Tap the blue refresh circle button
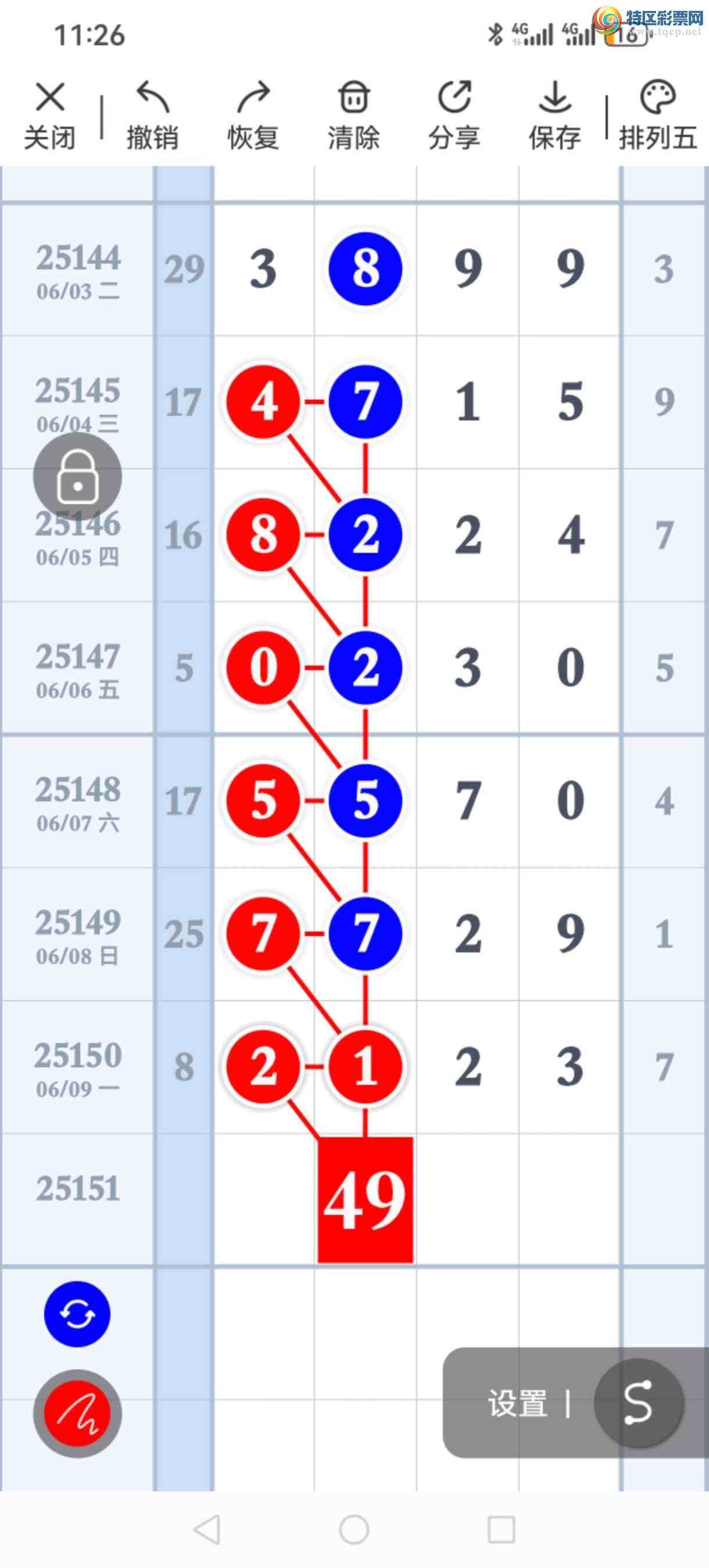Viewport: 709px width, 1568px height. (x=77, y=1314)
